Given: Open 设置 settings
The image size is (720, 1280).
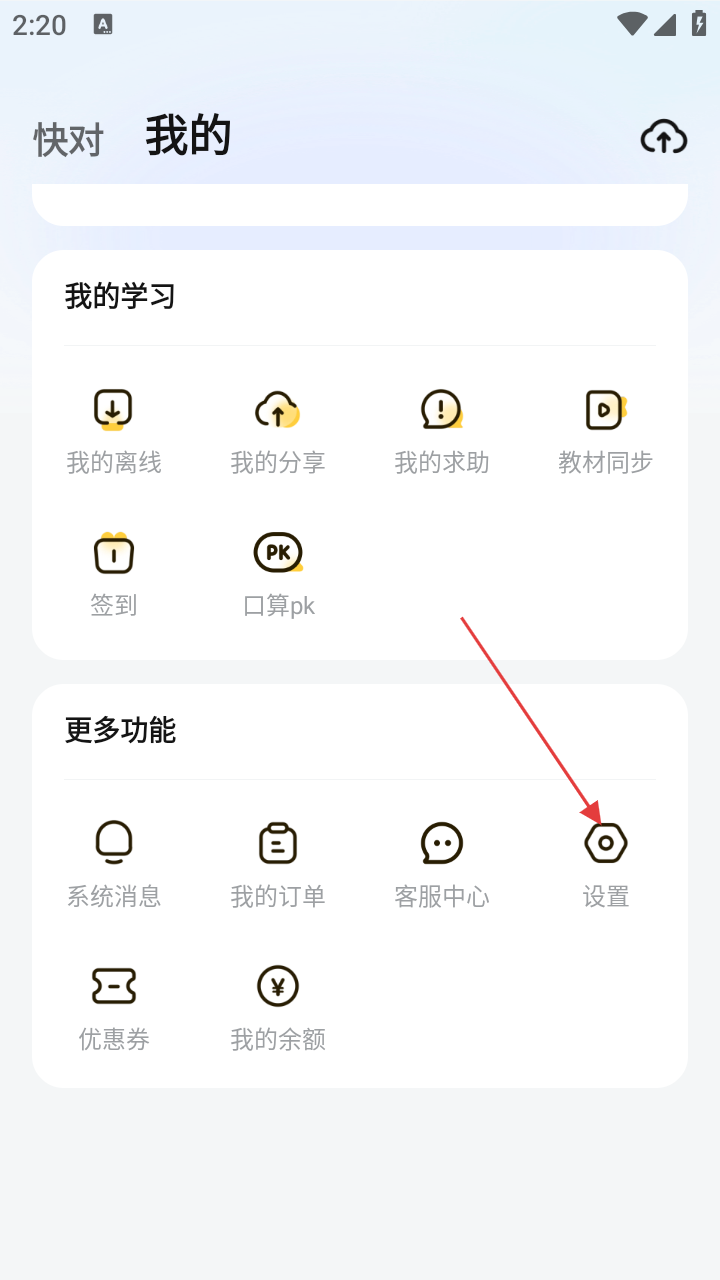Looking at the screenshot, I should coord(605,864).
